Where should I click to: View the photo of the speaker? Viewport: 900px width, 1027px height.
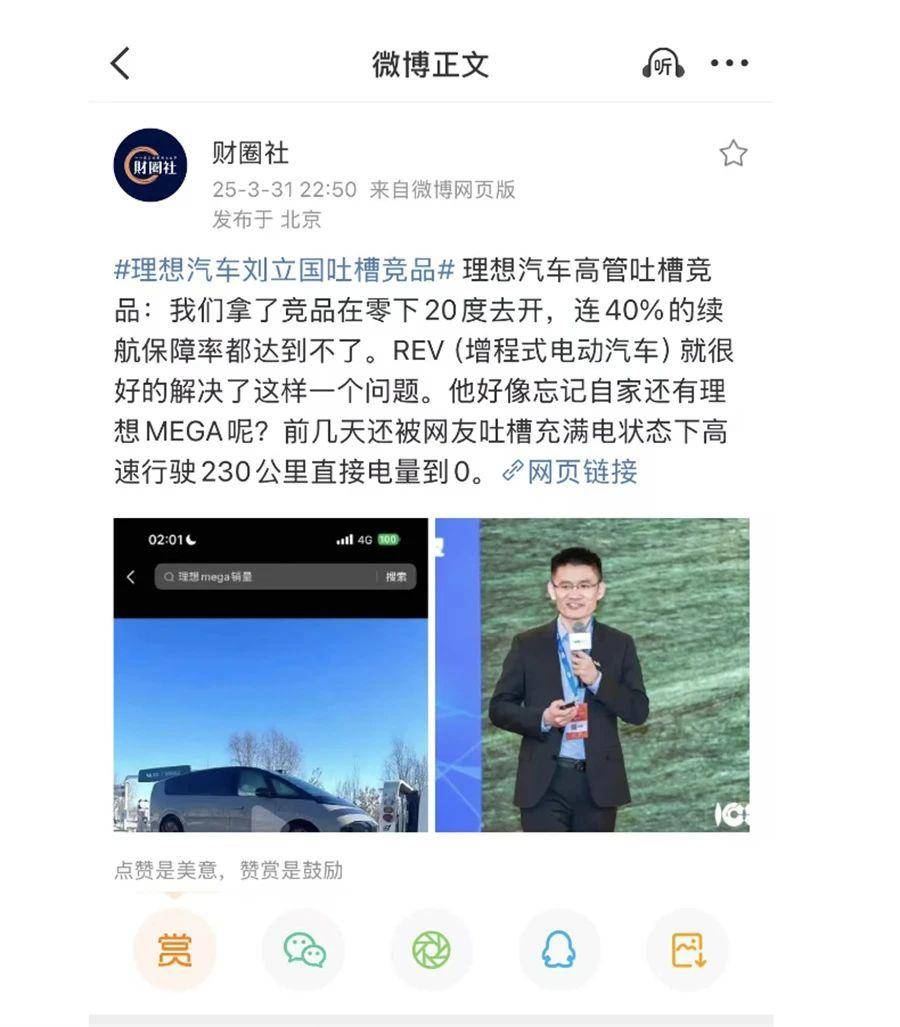[x=592, y=674]
